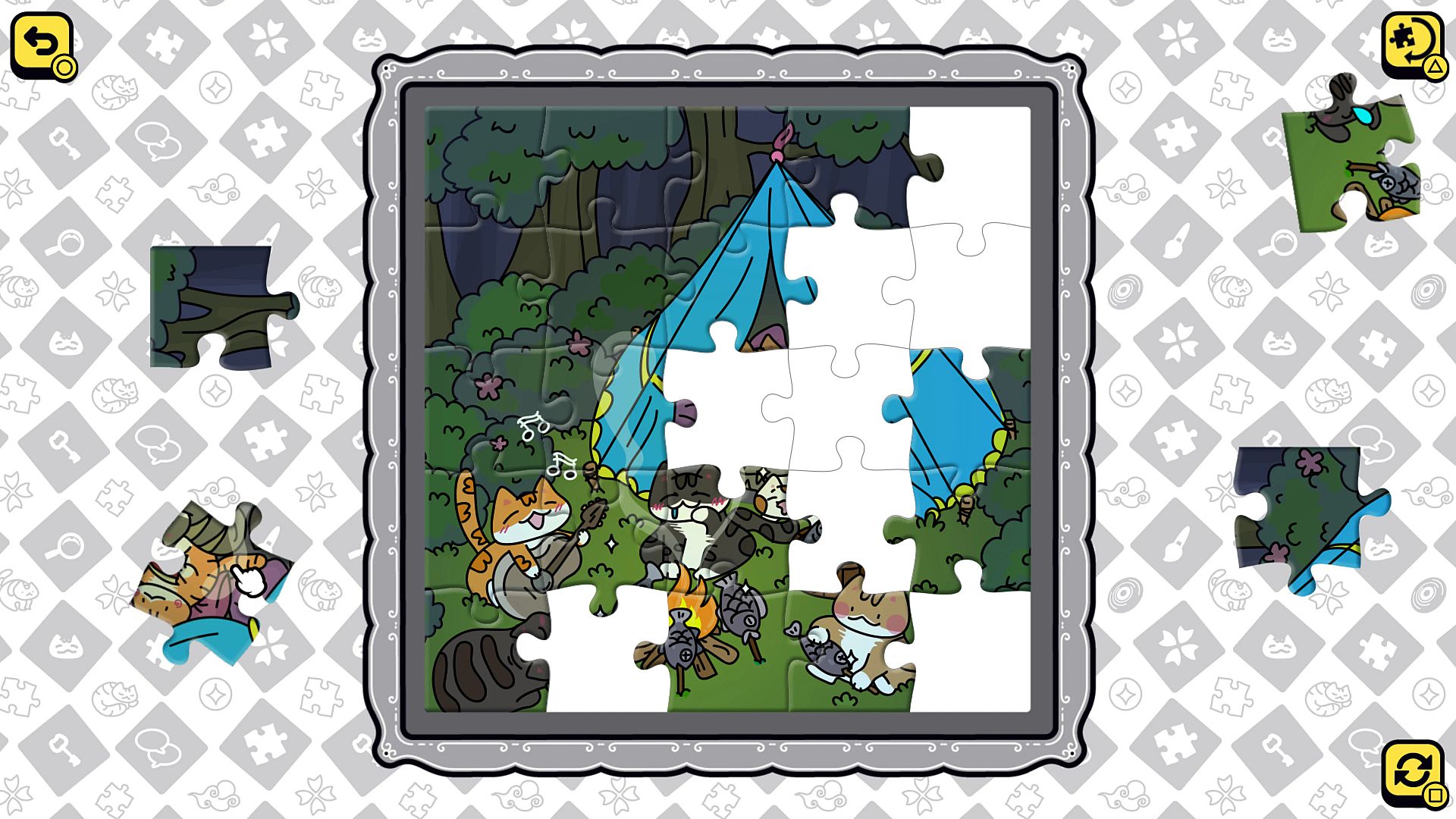This screenshot has width=1456, height=819.
Task: Tap the rotate puzzle piece button
Action: (1411, 43)
